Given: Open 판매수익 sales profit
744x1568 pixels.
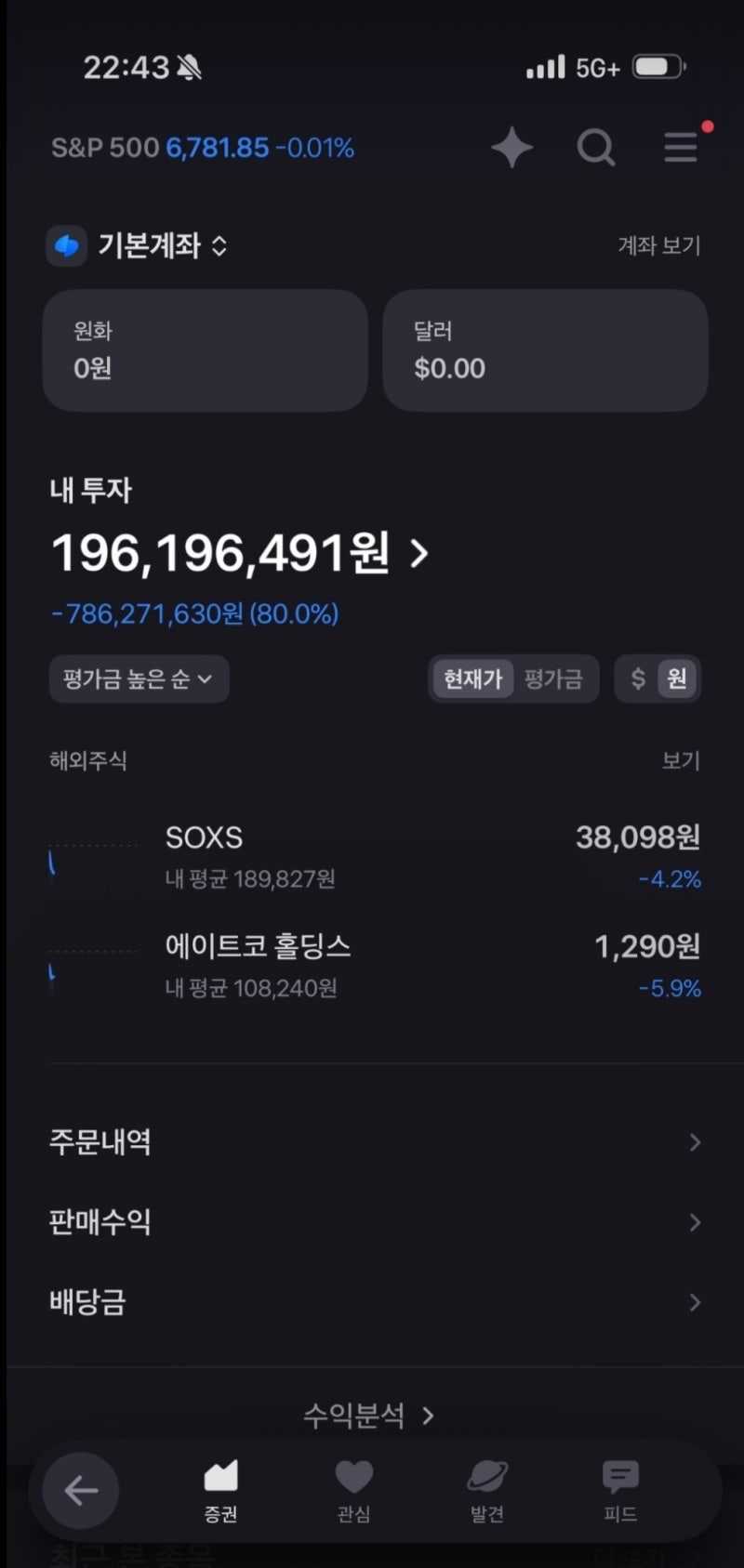Looking at the screenshot, I should click(372, 1222).
